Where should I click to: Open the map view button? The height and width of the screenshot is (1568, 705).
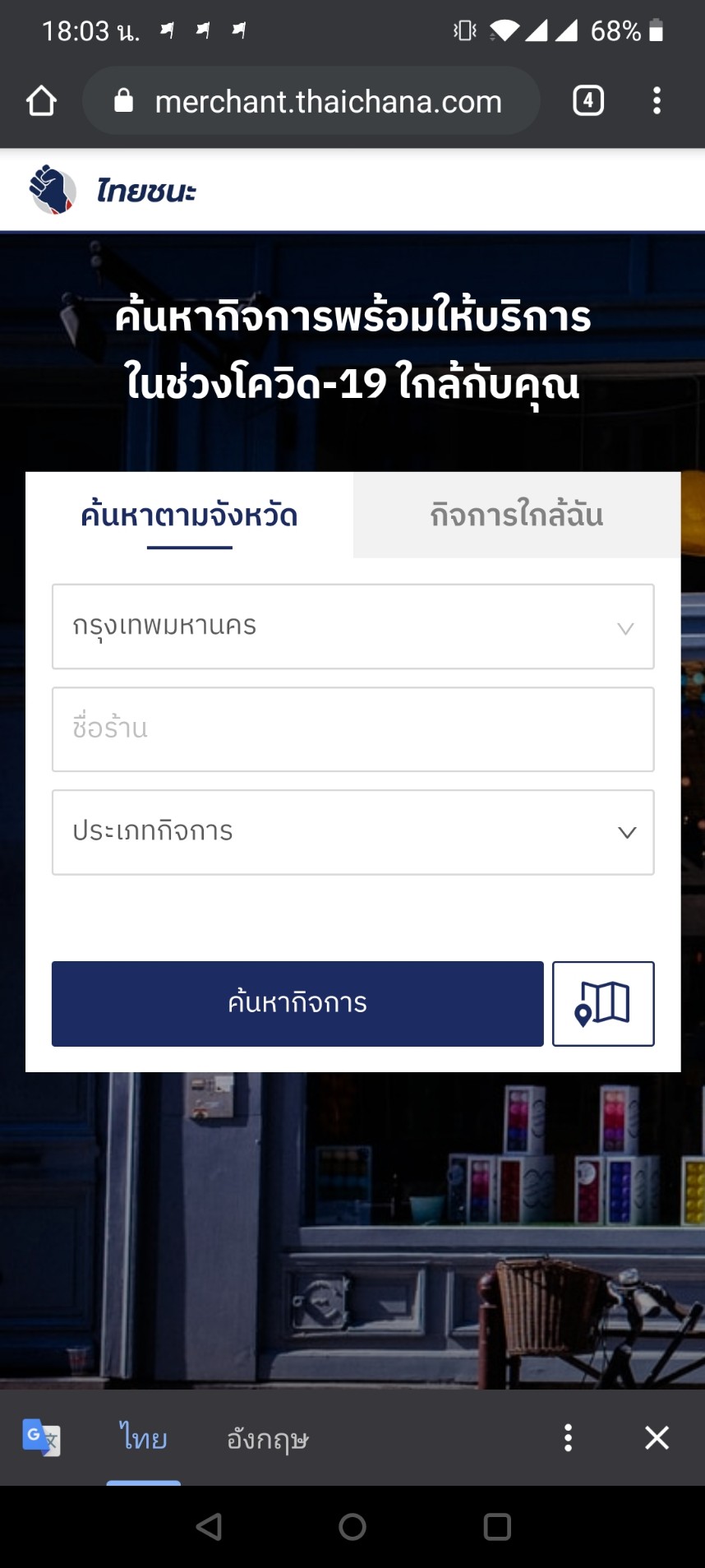pos(603,1003)
